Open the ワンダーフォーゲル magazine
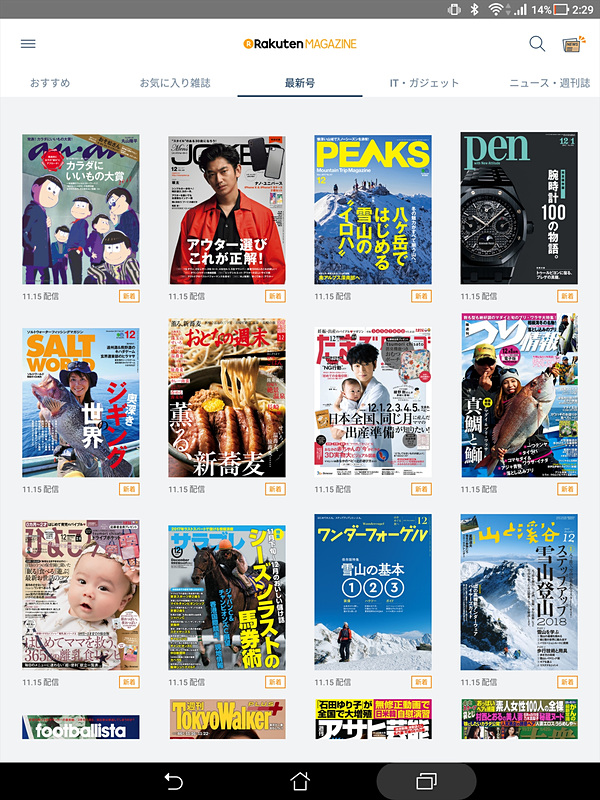The height and width of the screenshot is (800, 600). click(x=373, y=592)
